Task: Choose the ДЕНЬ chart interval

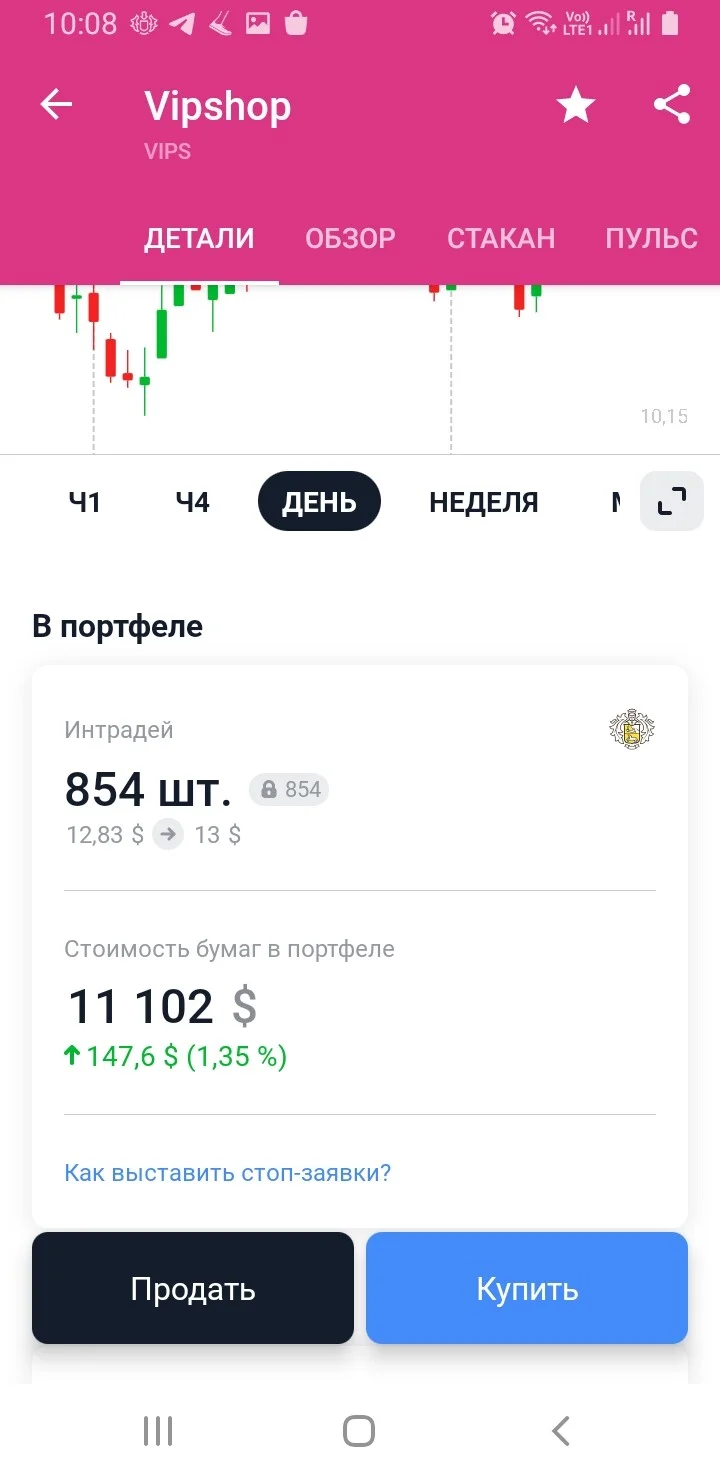Action: [319, 501]
